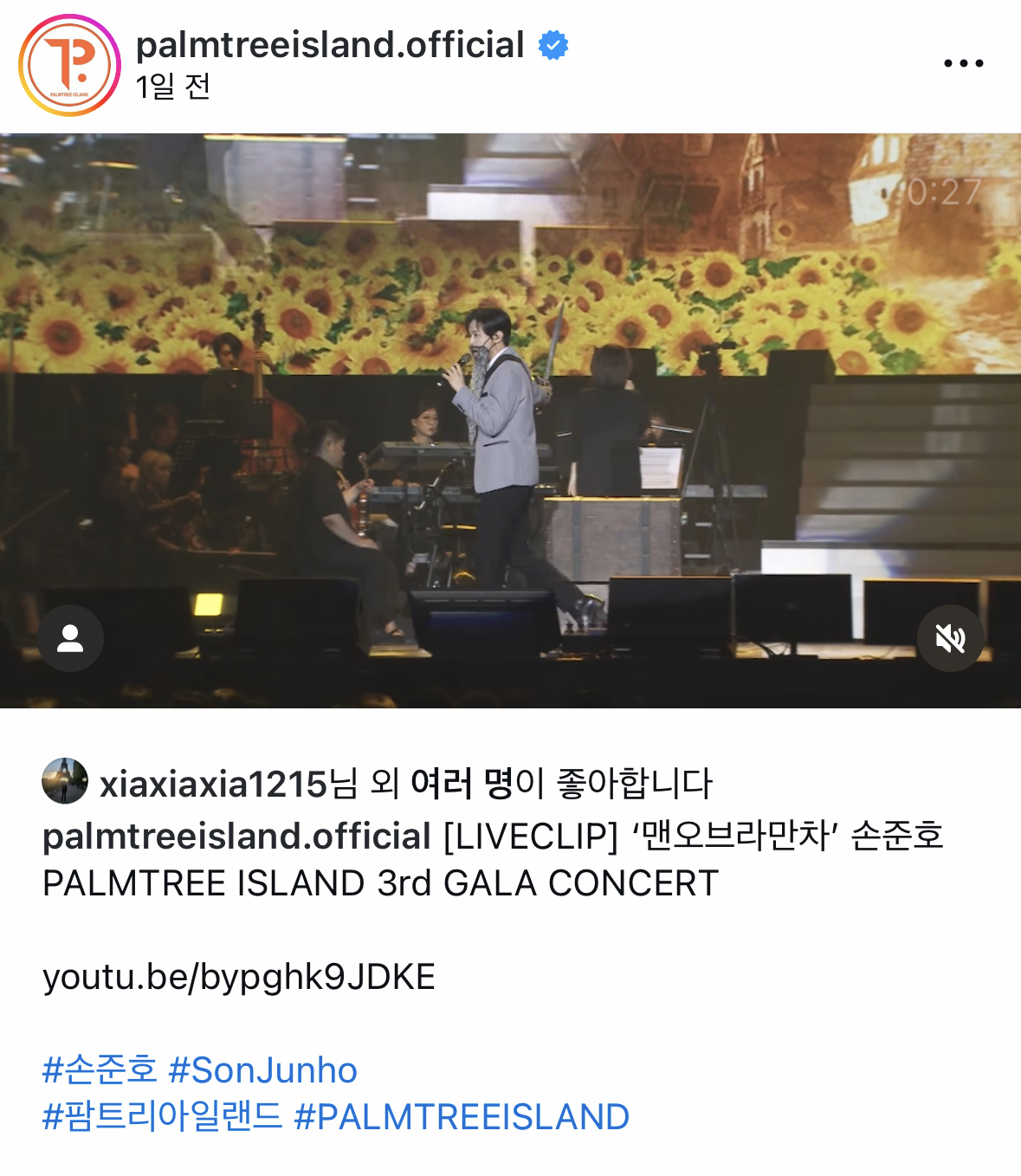This screenshot has width=1021, height=1176.
Task: Open the #손준호 hashtag
Action: tap(100, 1070)
